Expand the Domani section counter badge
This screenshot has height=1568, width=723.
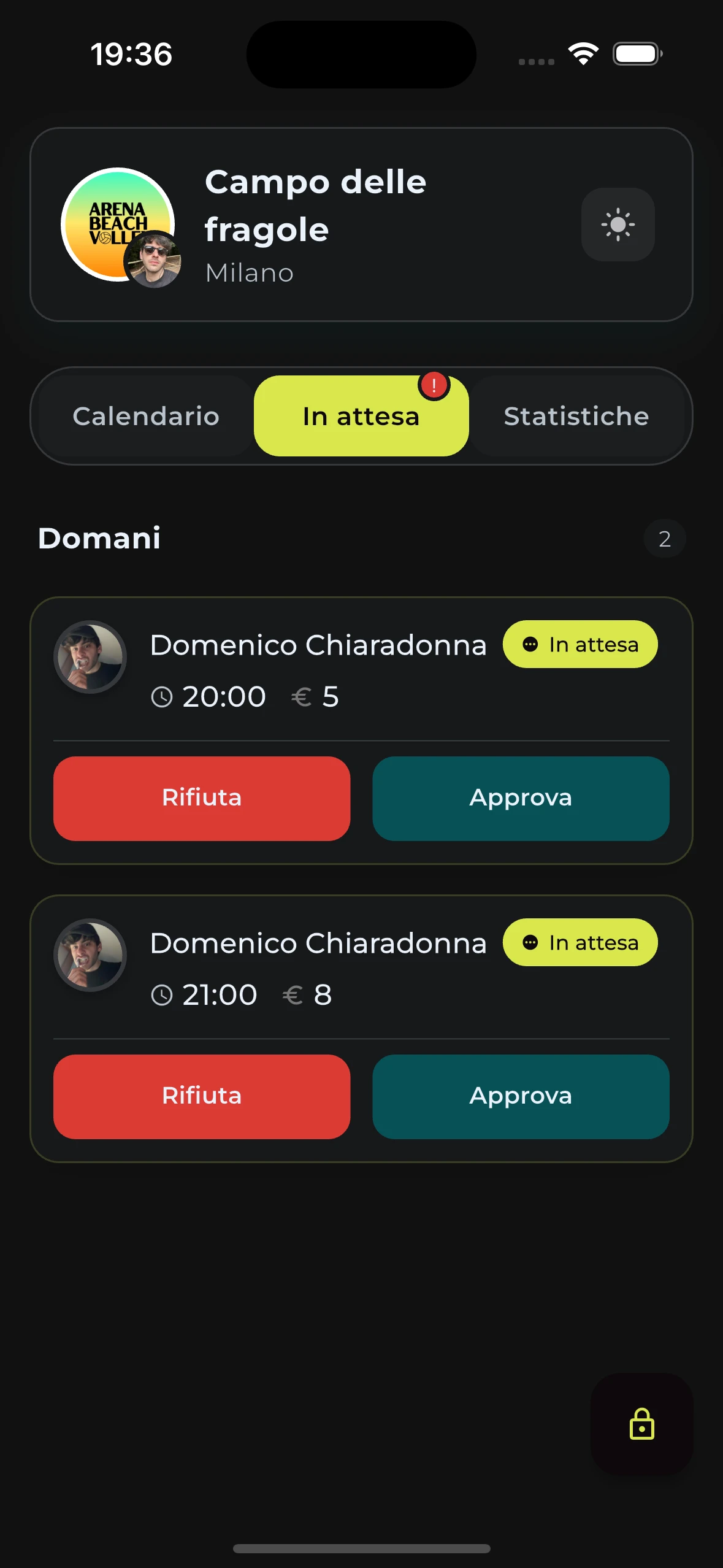click(x=665, y=538)
